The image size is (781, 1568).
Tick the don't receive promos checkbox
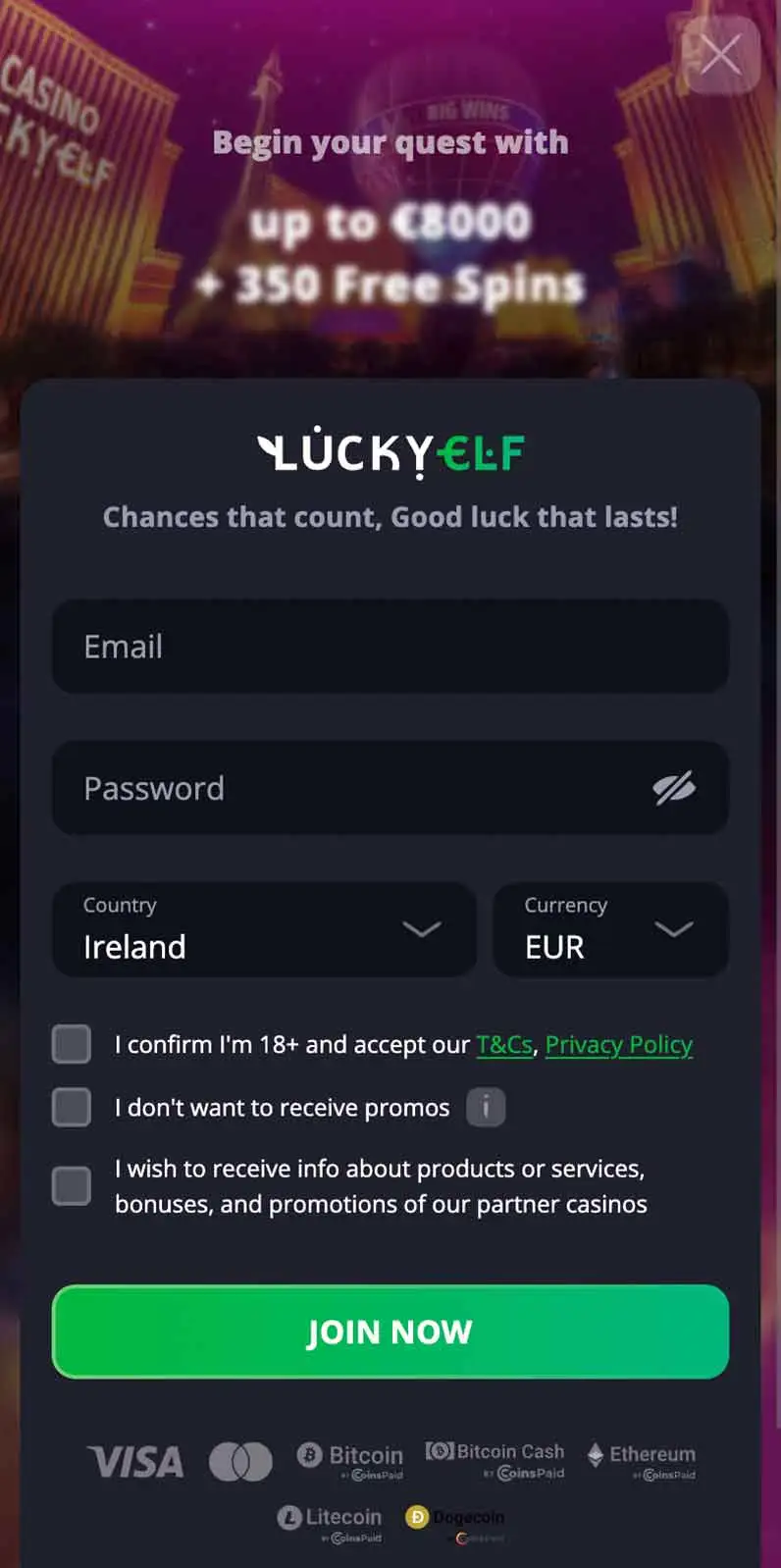click(72, 1107)
